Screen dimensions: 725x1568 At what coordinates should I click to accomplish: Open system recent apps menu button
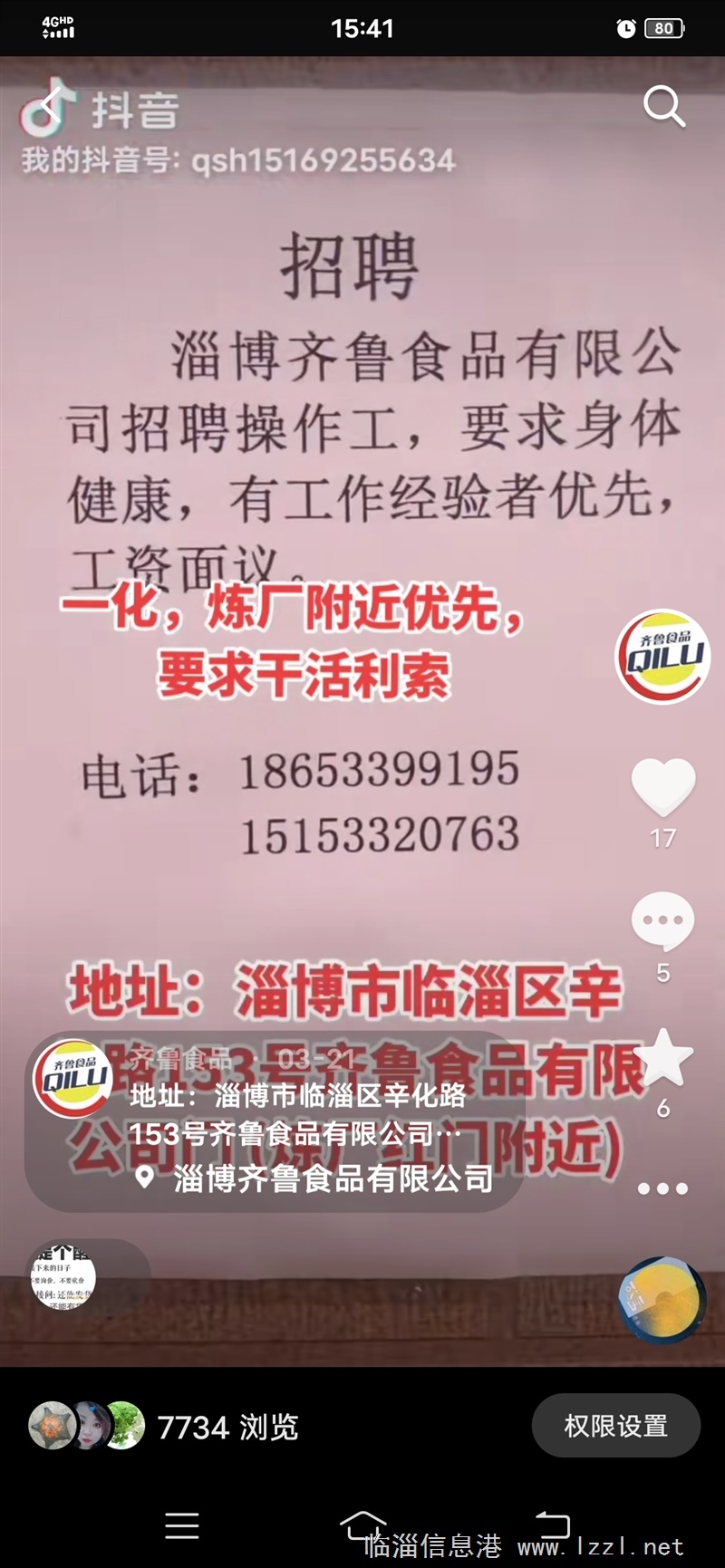[x=182, y=1526]
